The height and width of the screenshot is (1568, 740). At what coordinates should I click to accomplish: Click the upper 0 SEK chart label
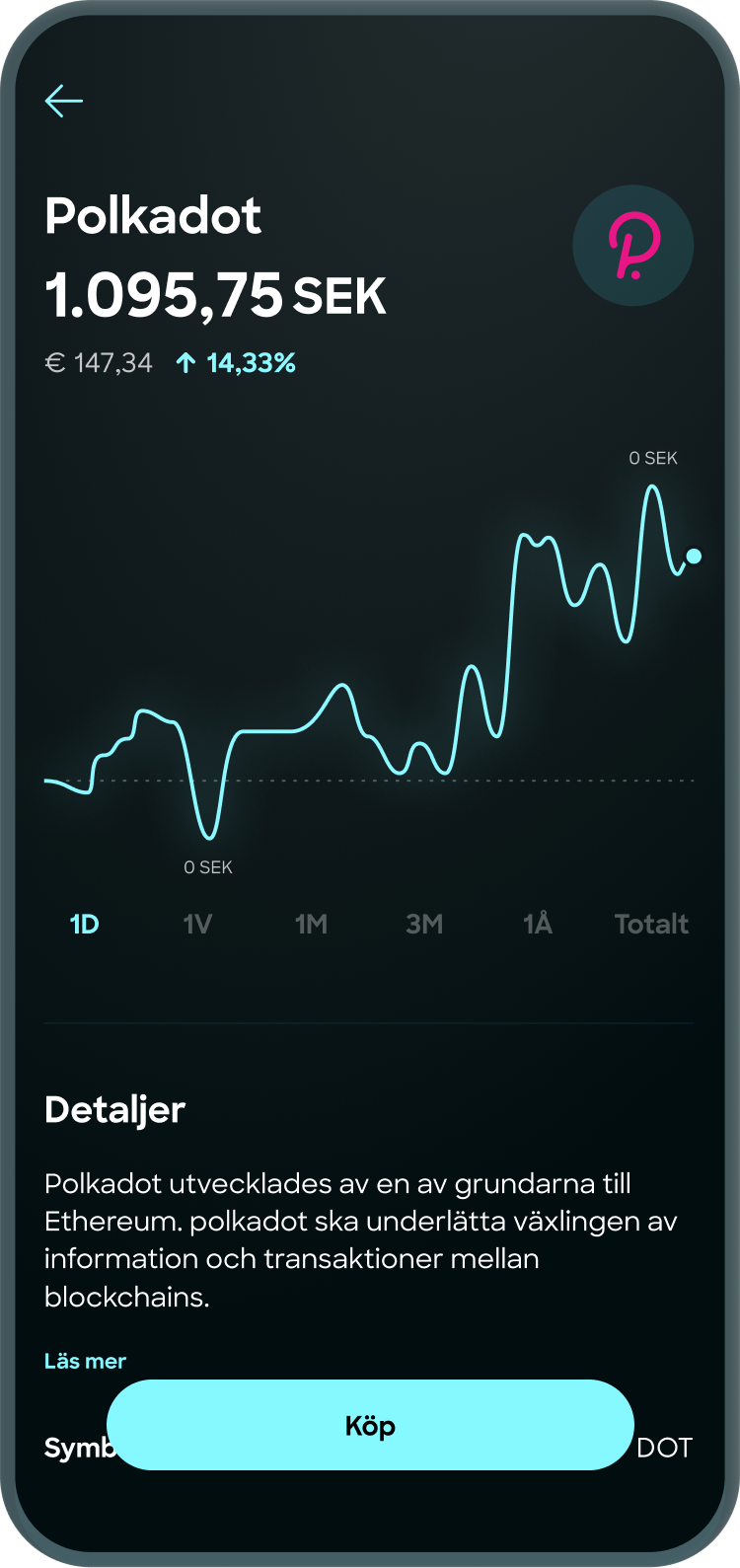[x=652, y=458]
